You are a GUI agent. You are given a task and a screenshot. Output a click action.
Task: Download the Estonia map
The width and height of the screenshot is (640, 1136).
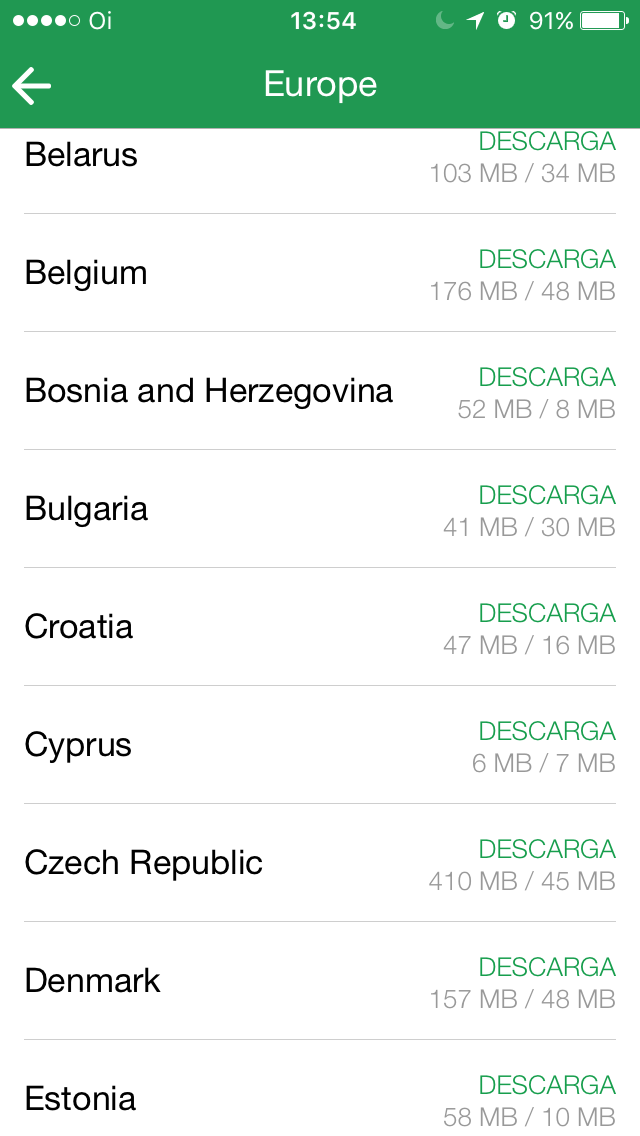[546, 1085]
